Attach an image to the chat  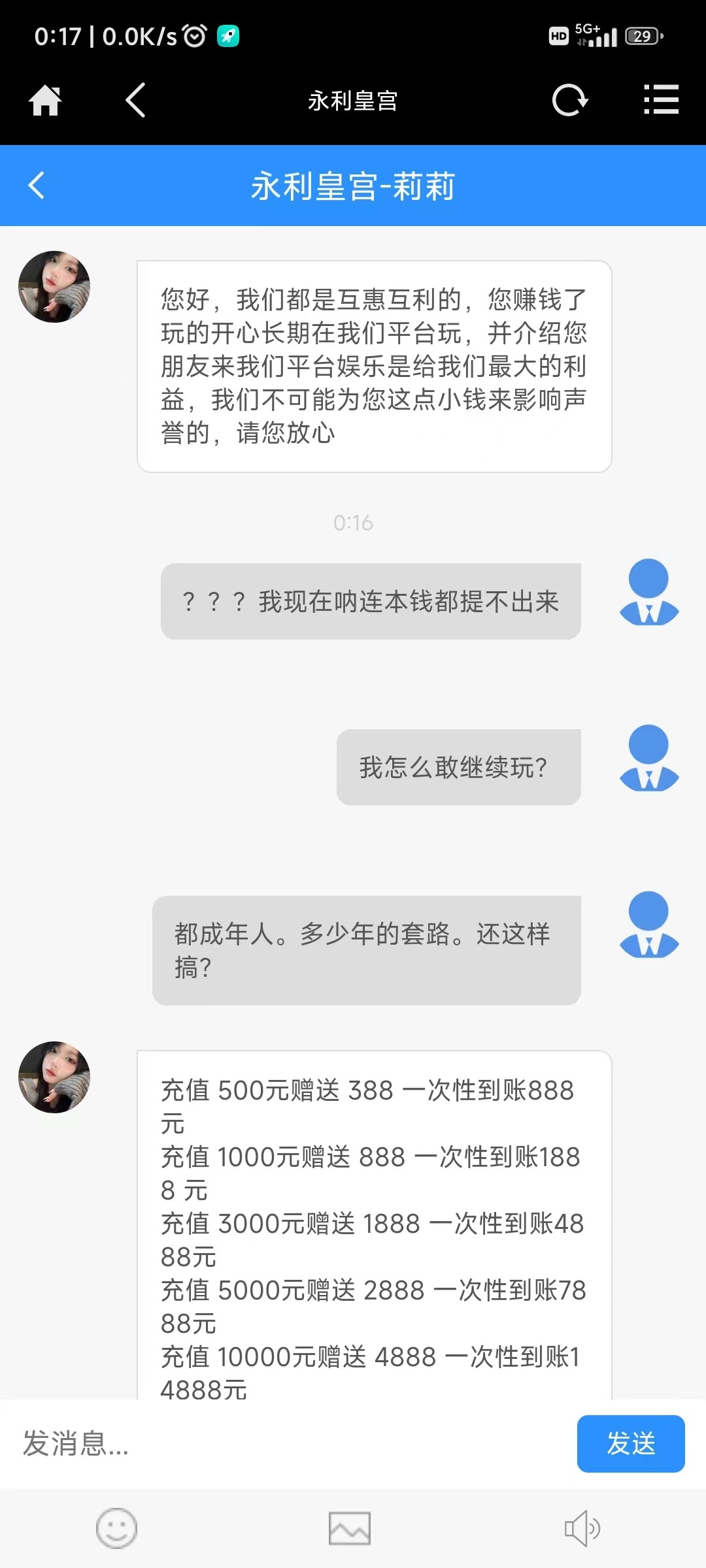[x=350, y=1528]
